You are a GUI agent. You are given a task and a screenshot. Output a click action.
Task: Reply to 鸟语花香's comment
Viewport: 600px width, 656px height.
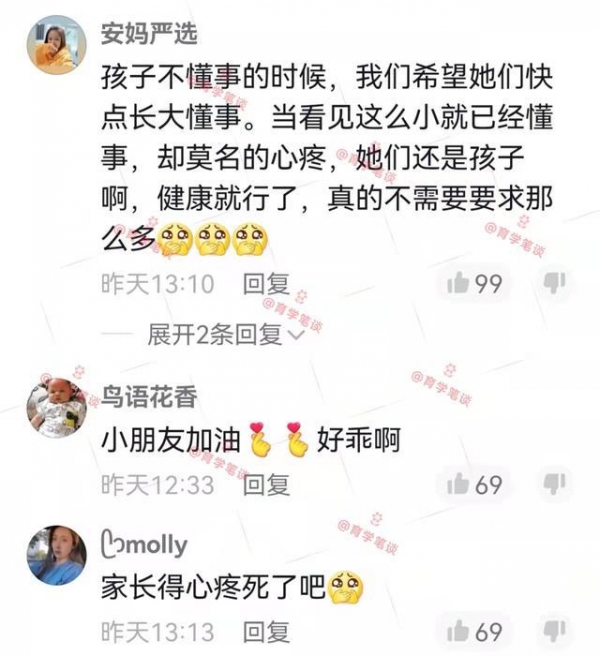point(267,485)
